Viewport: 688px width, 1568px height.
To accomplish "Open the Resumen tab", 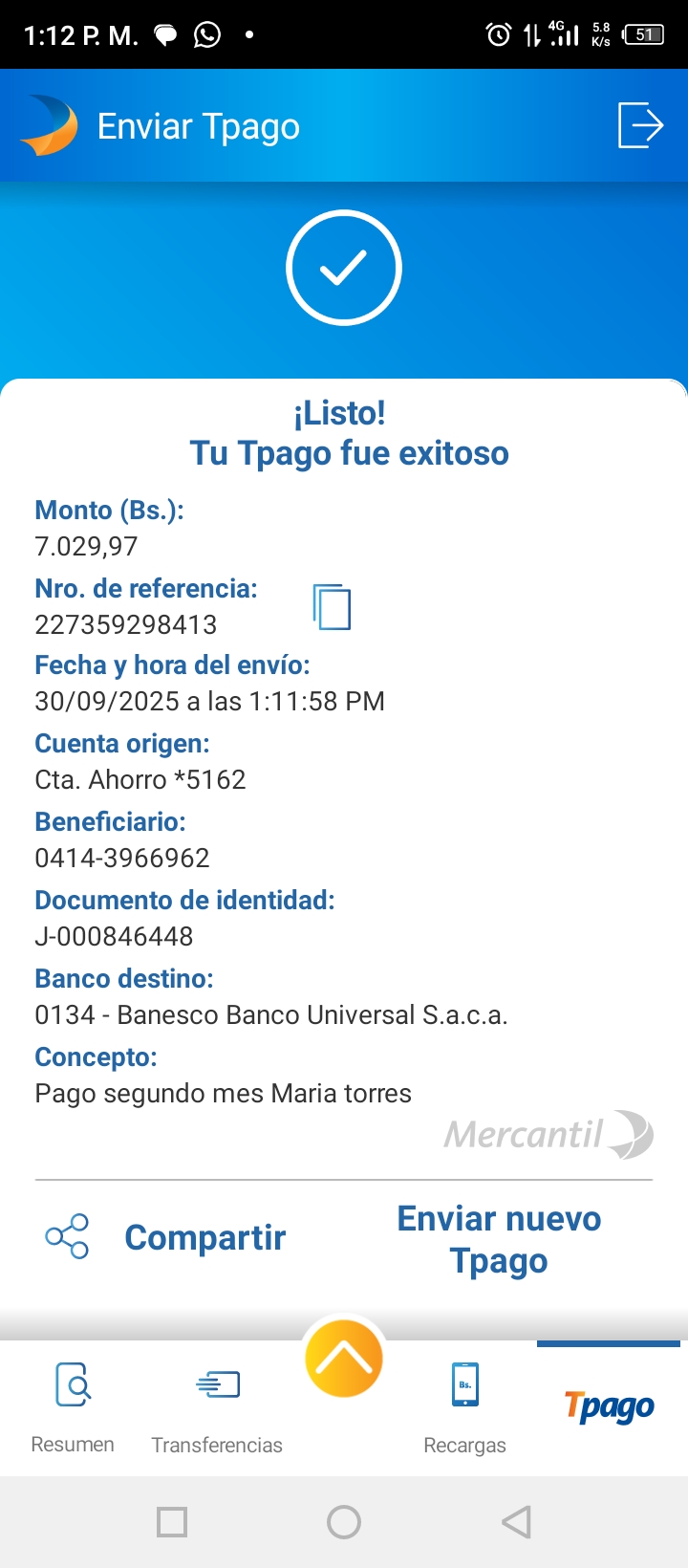I will pyautogui.click(x=73, y=1407).
